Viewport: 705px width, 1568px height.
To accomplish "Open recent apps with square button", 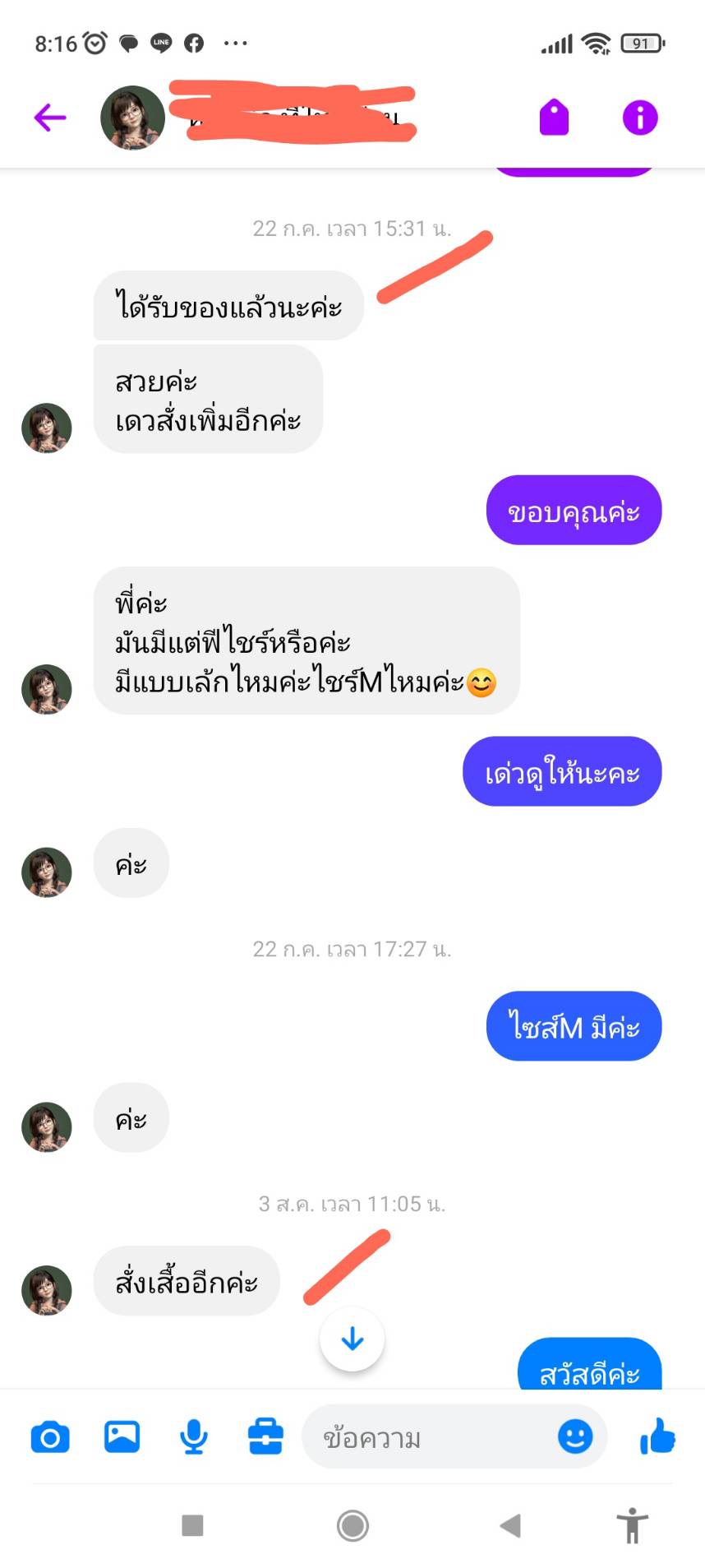I will [x=192, y=1526].
